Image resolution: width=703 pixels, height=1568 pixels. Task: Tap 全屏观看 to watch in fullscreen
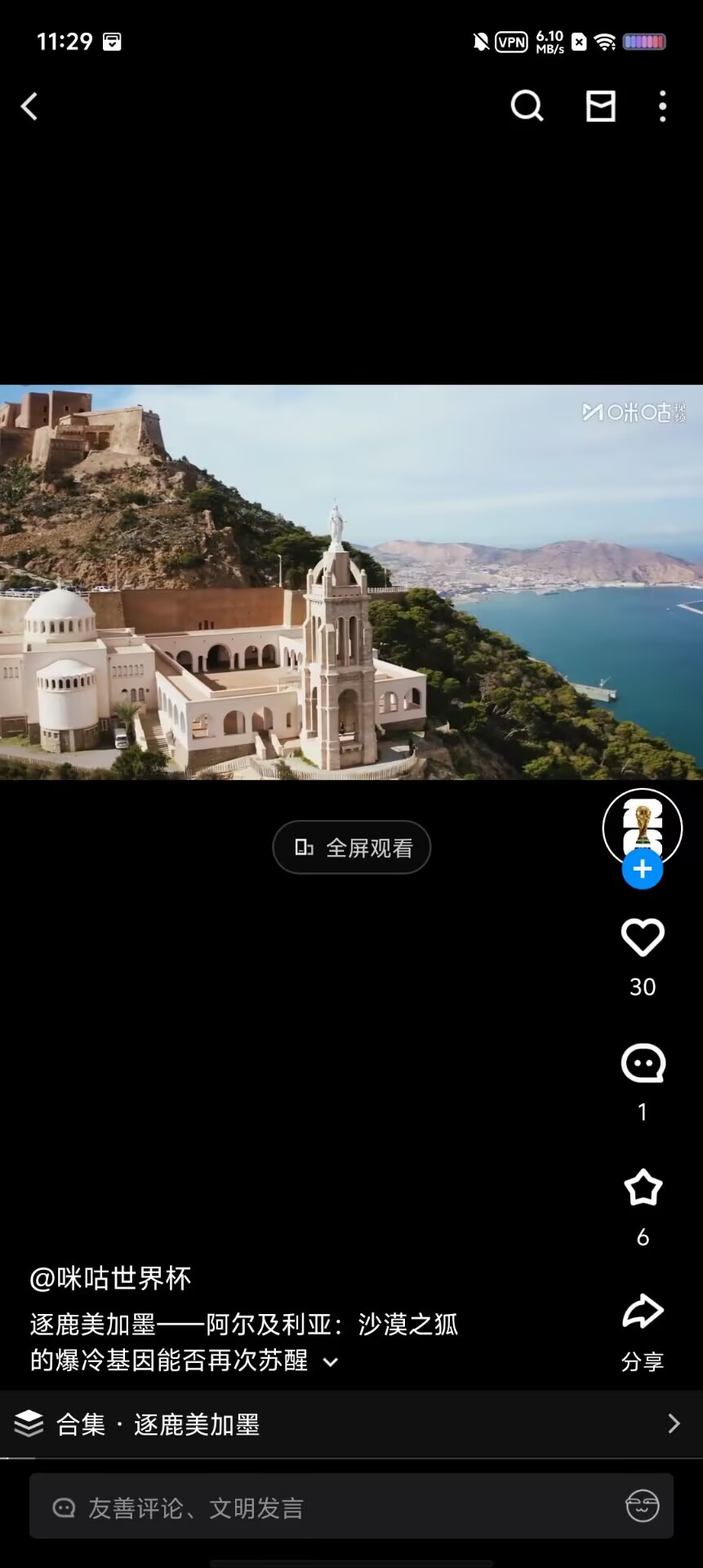pyautogui.click(x=351, y=848)
